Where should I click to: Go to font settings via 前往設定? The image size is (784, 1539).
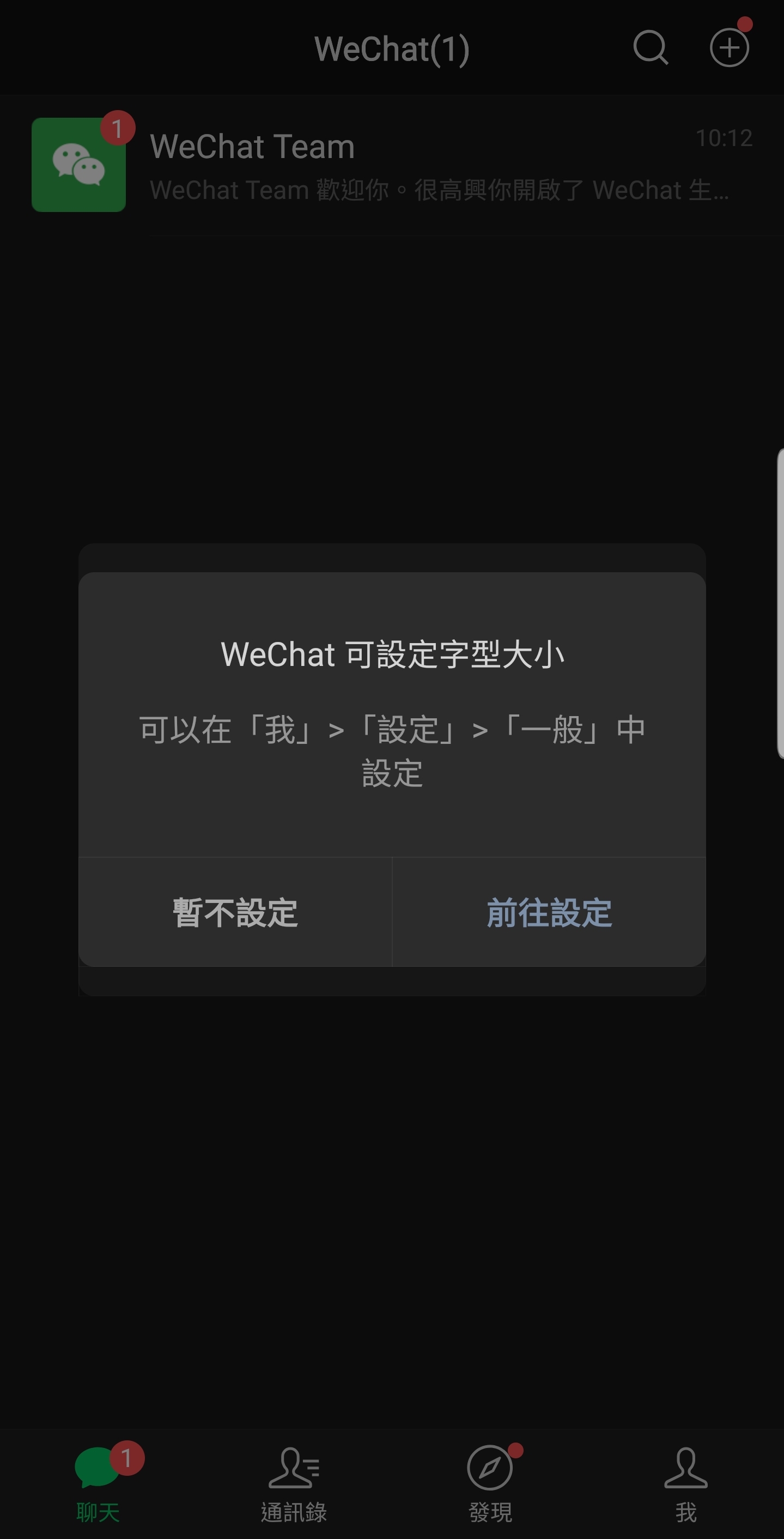click(x=549, y=912)
